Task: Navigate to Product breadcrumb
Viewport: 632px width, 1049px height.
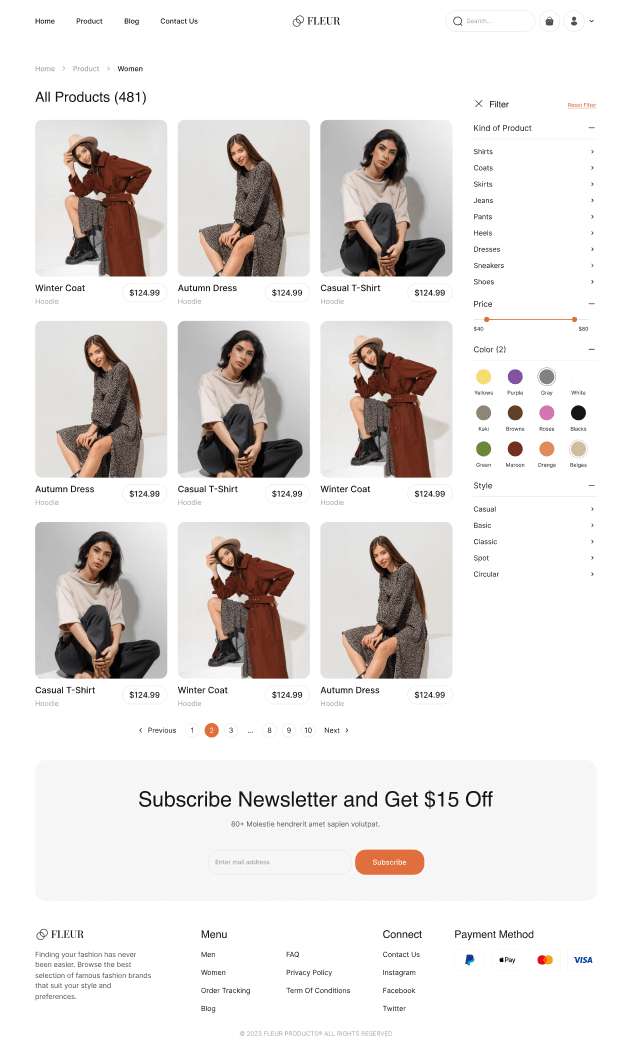Action: pyautogui.click(x=86, y=69)
